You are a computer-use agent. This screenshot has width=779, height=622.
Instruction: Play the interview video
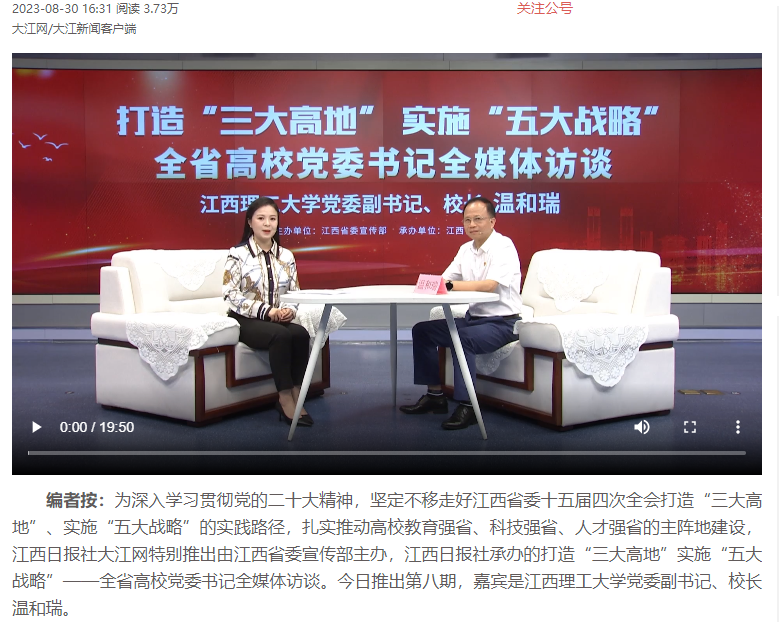point(37,427)
